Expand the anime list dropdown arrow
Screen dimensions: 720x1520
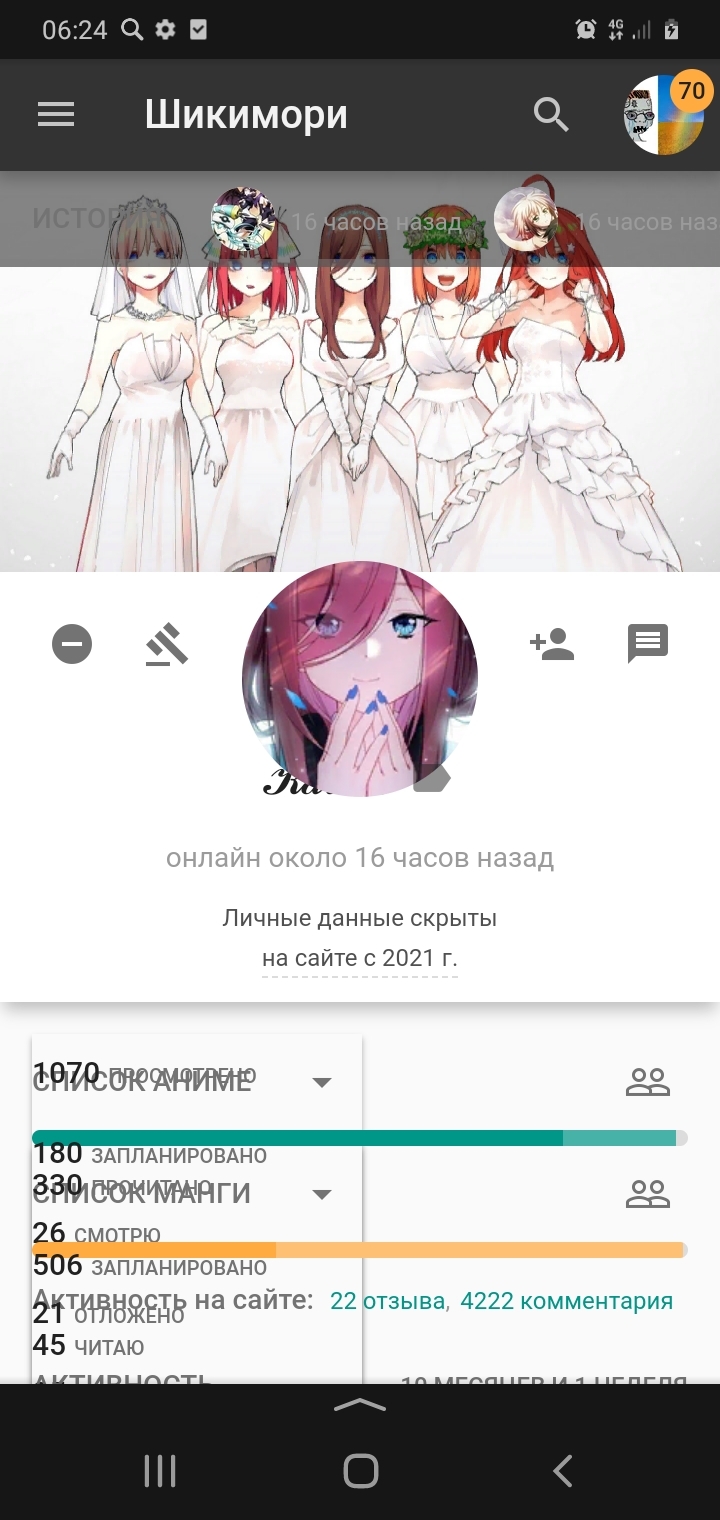321,1082
